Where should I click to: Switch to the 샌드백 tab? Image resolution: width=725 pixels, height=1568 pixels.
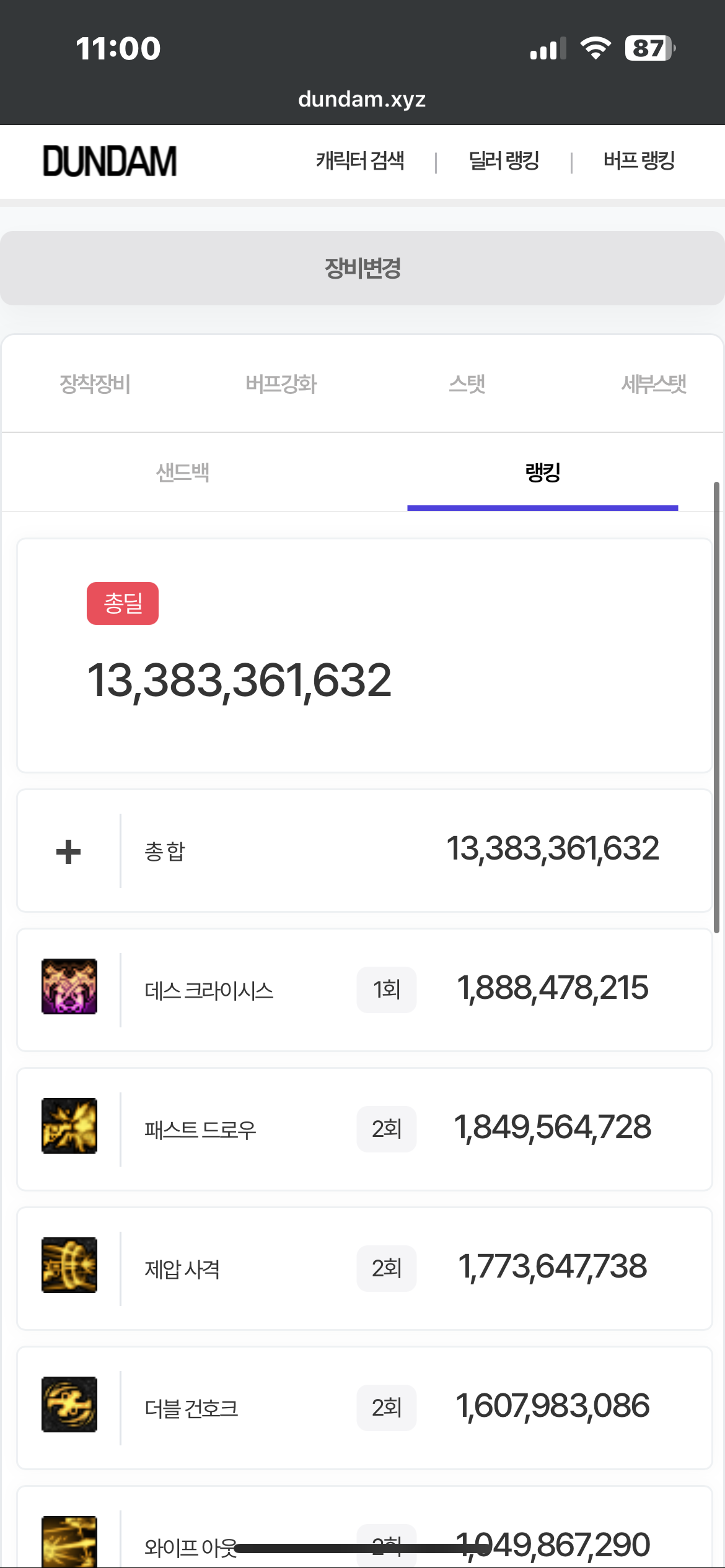tap(182, 473)
